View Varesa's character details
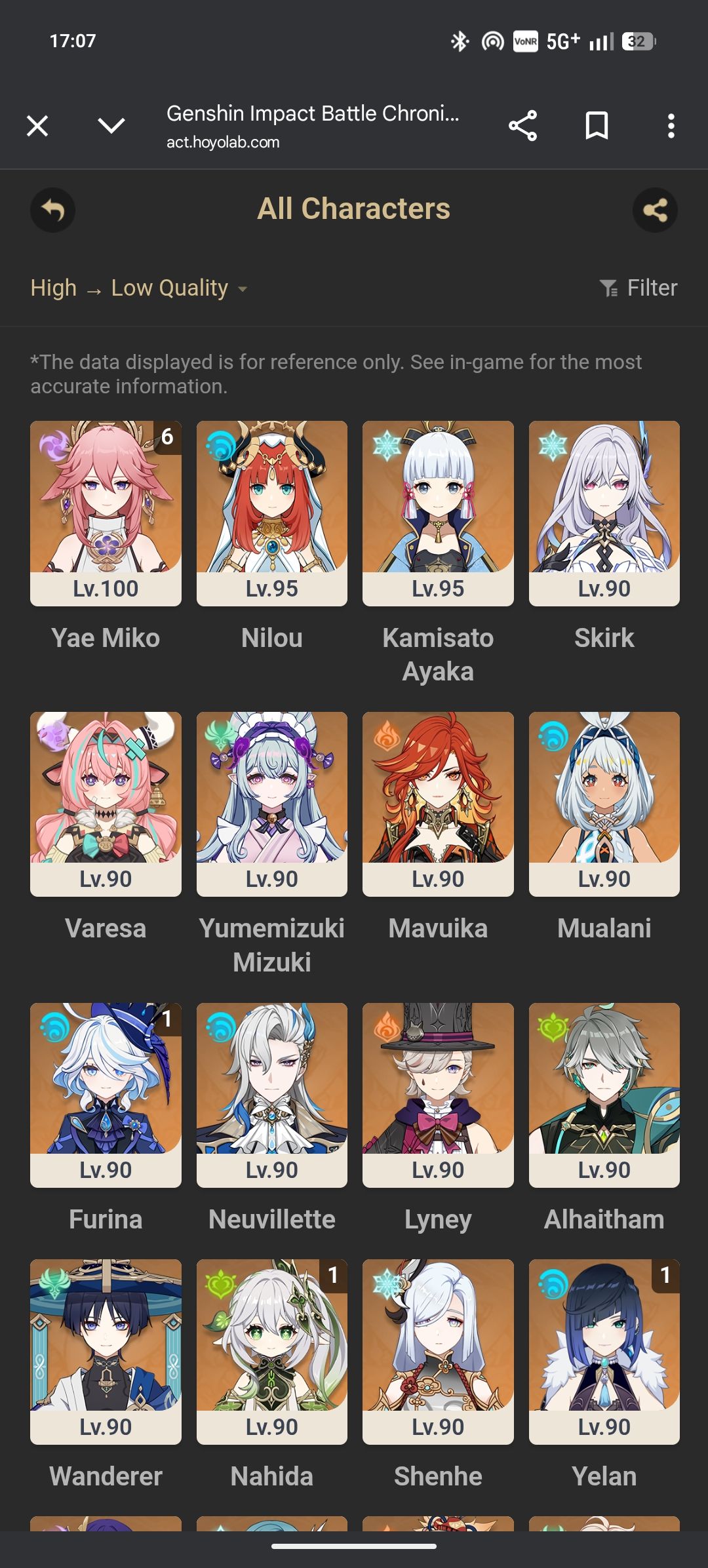Viewport: 708px width, 1568px height. (106, 804)
